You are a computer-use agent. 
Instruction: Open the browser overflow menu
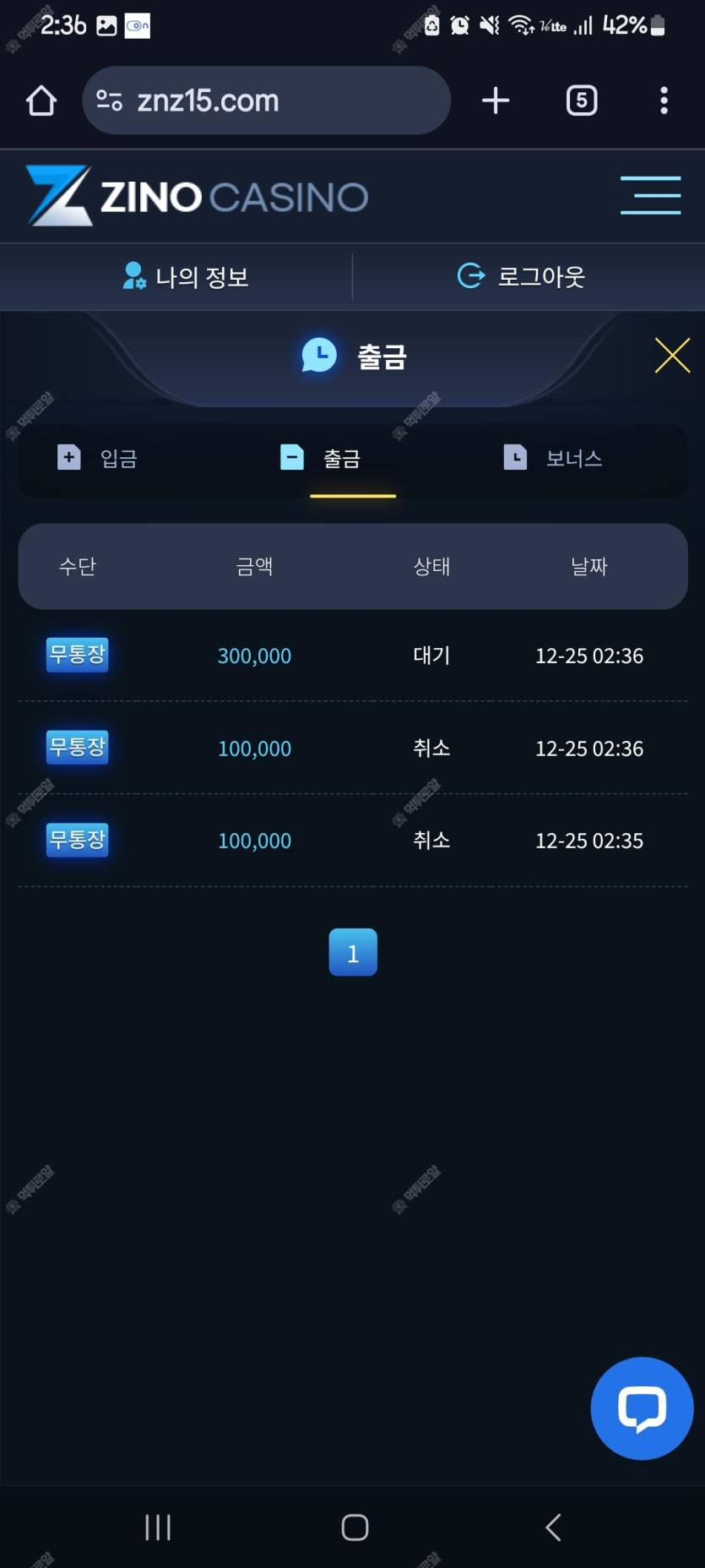pyautogui.click(x=664, y=101)
